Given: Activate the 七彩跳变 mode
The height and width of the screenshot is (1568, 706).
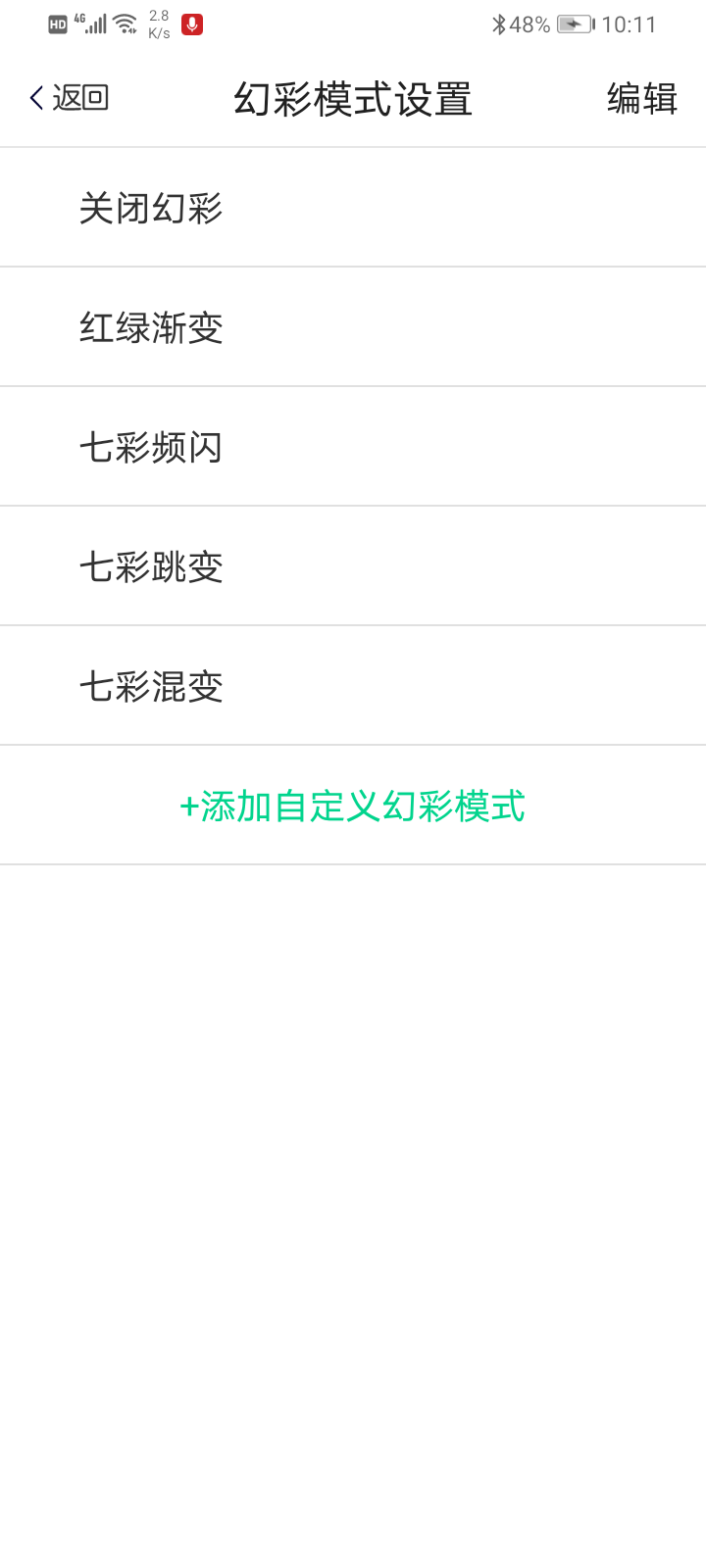Looking at the screenshot, I should [x=151, y=566].
